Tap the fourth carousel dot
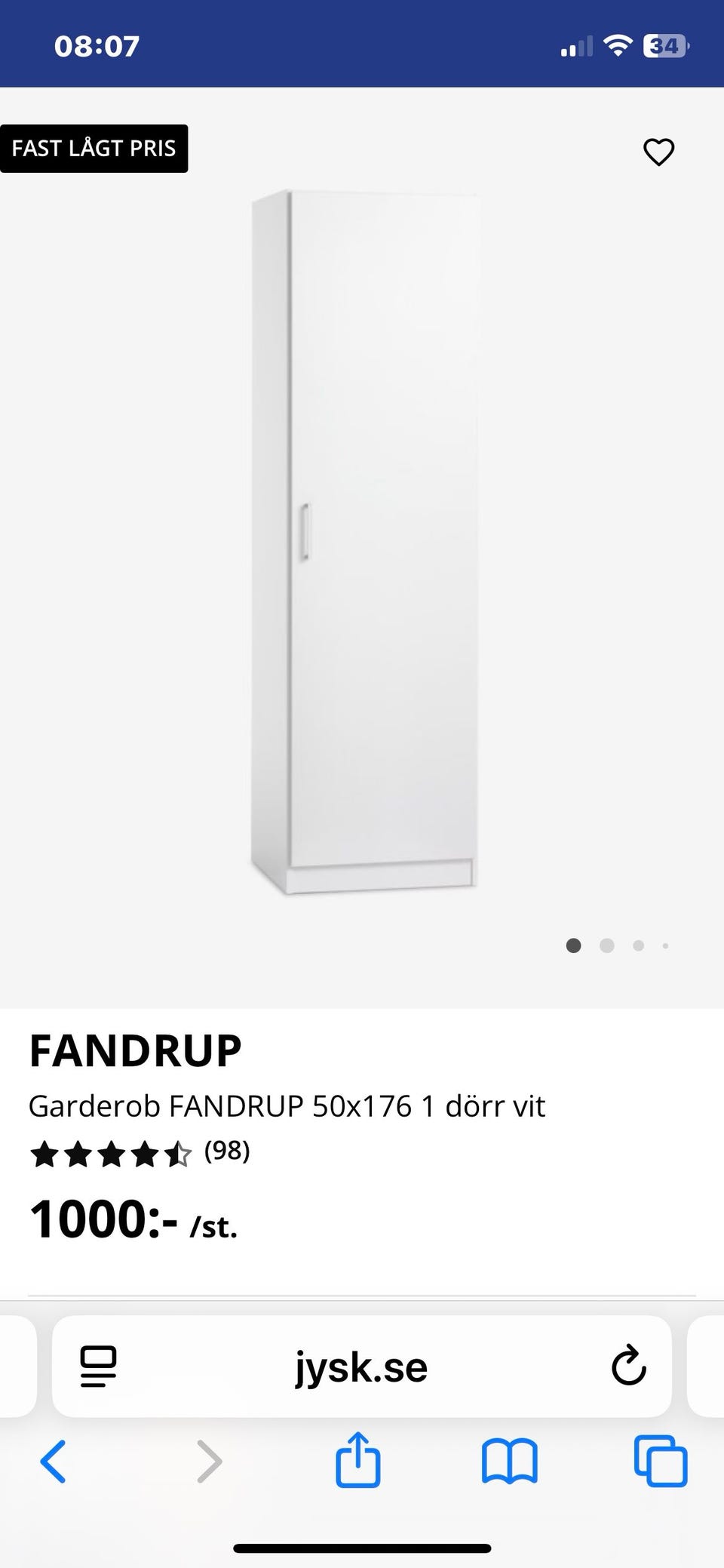The height and width of the screenshot is (1568, 724). point(665,945)
